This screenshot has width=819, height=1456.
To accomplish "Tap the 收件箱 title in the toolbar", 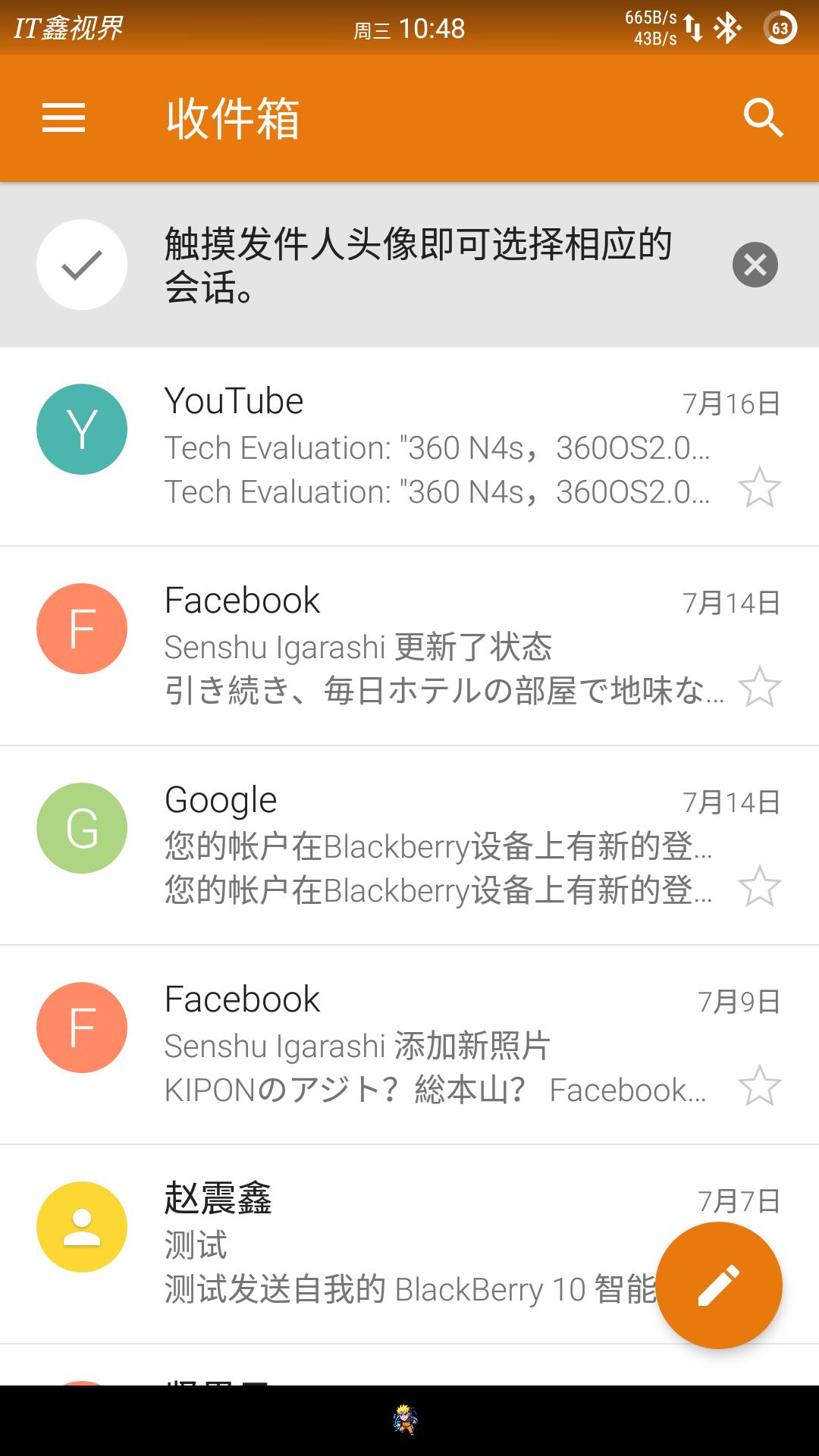I will 232,118.
